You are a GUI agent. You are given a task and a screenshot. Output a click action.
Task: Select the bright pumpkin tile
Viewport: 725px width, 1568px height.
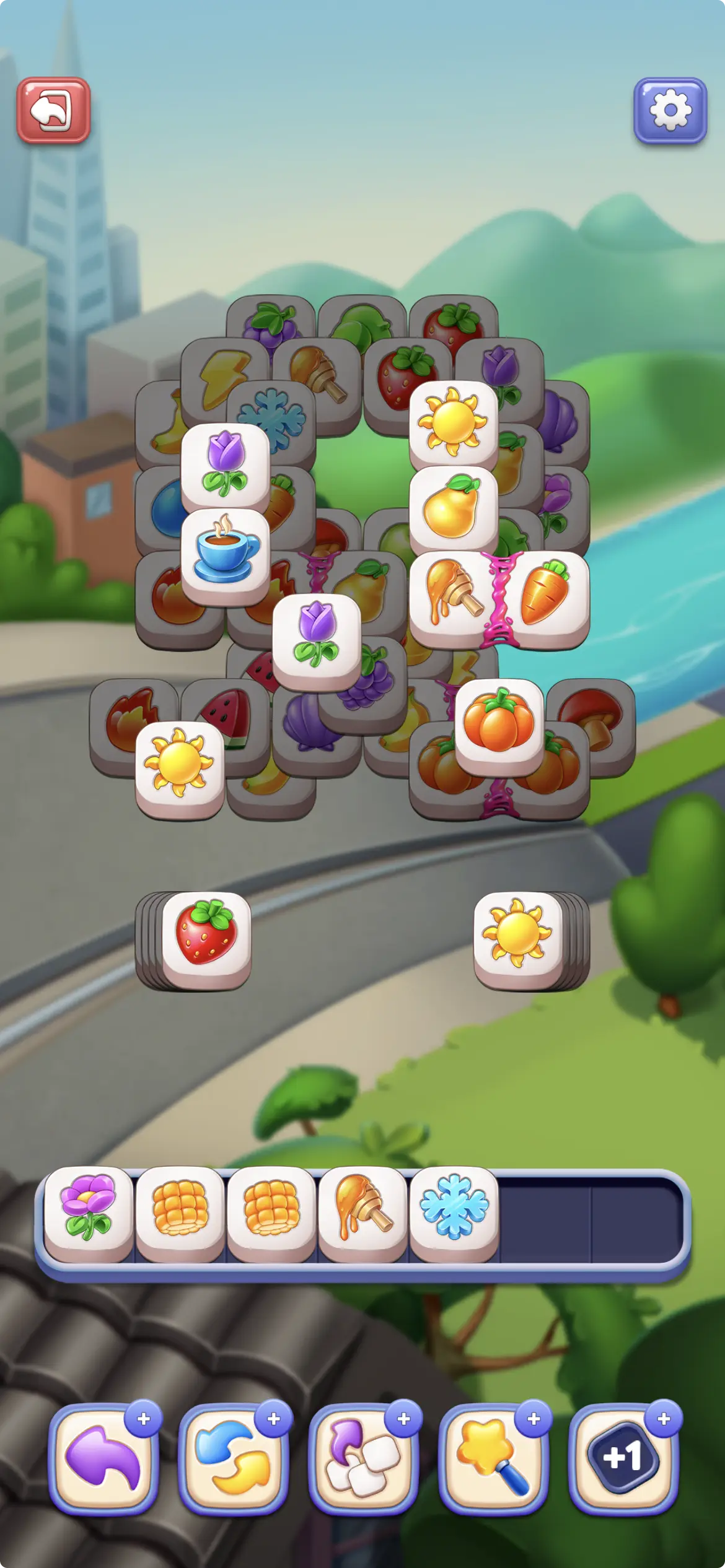point(499,722)
